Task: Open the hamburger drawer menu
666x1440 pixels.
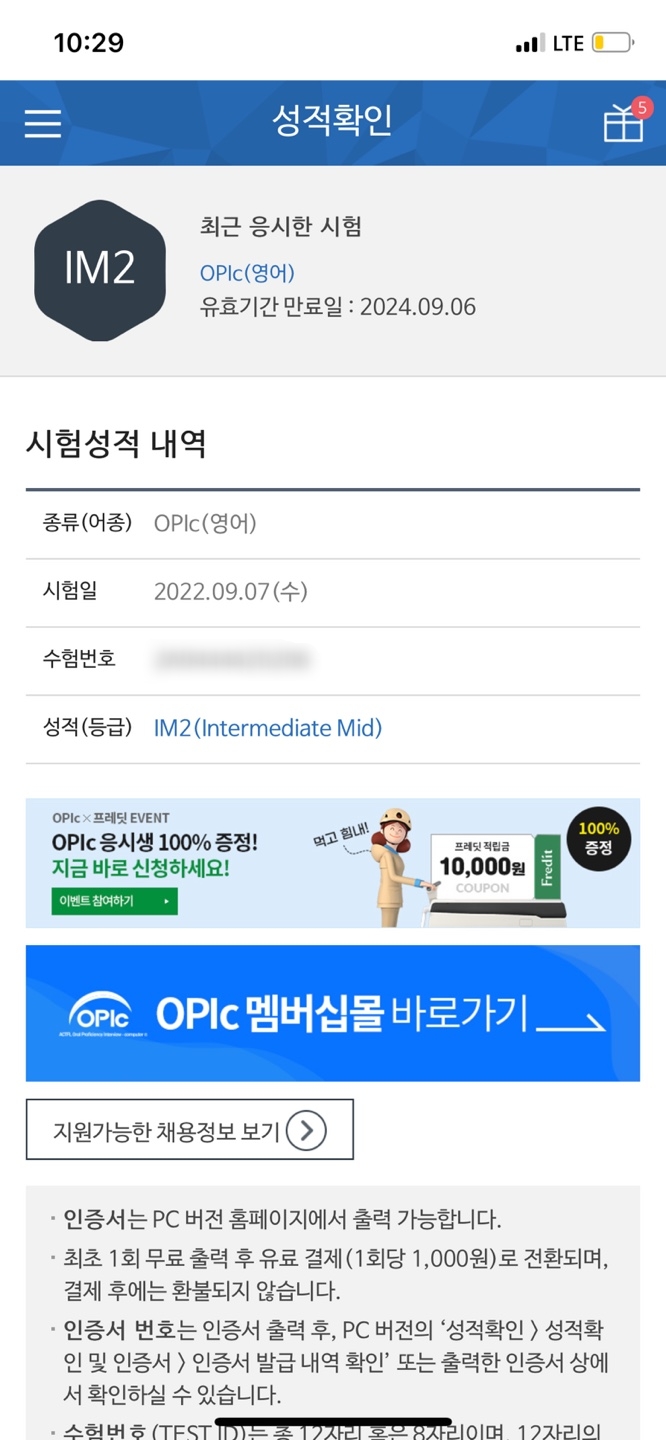Action: coord(43,123)
